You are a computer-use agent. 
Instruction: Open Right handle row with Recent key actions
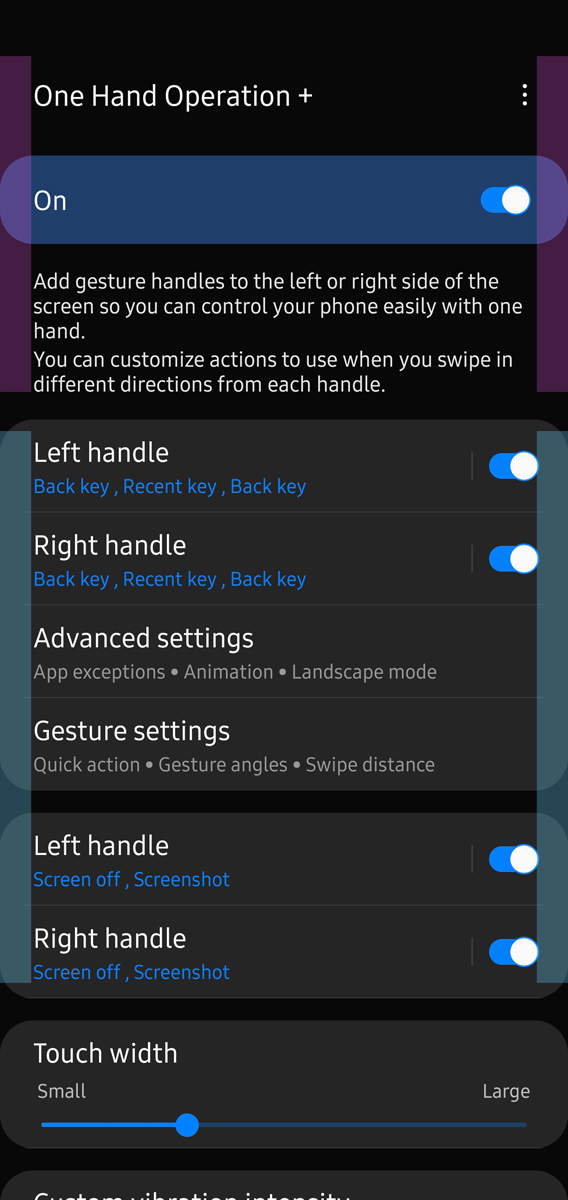click(250, 559)
